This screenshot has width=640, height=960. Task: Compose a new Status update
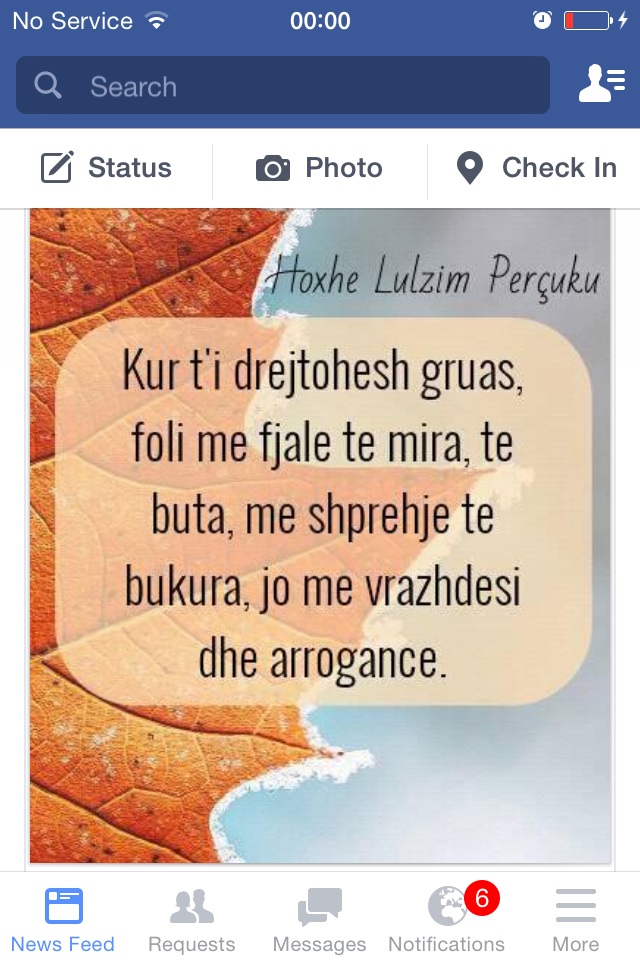(107, 168)
